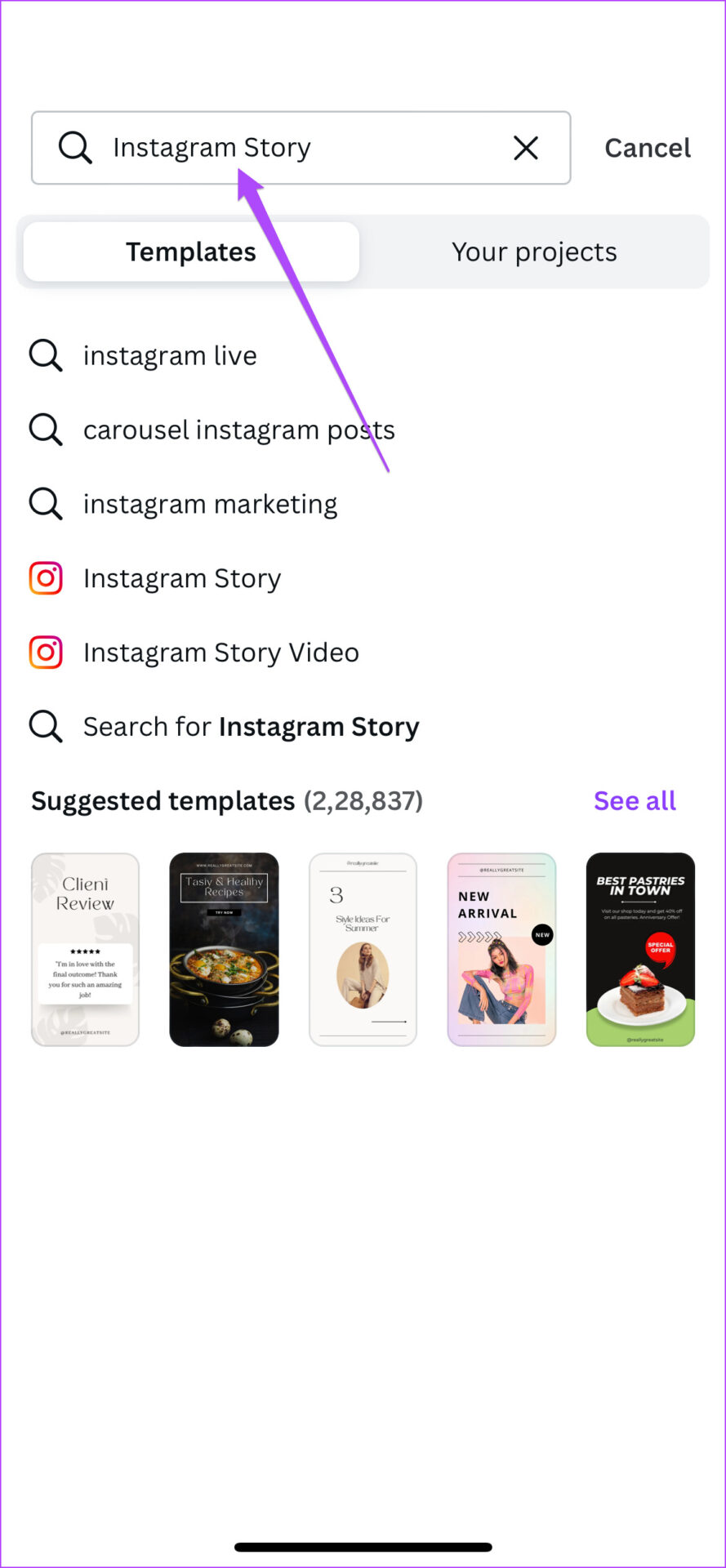This screenshot has height=1568, width=726.
Task: Switch to the Templates tab
Action: (x=191, y=252)
